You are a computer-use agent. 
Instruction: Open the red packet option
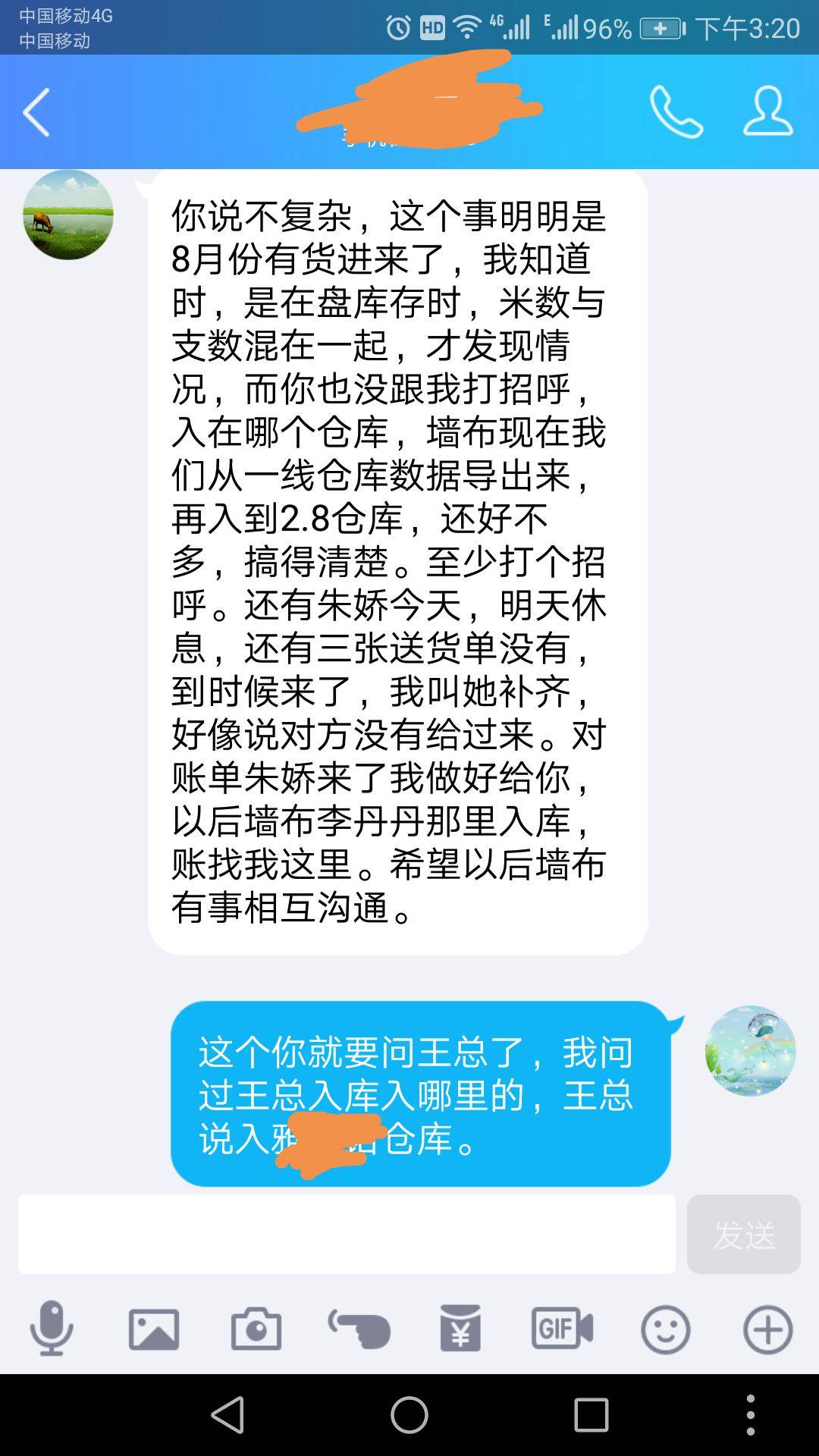pos(460,1329)
